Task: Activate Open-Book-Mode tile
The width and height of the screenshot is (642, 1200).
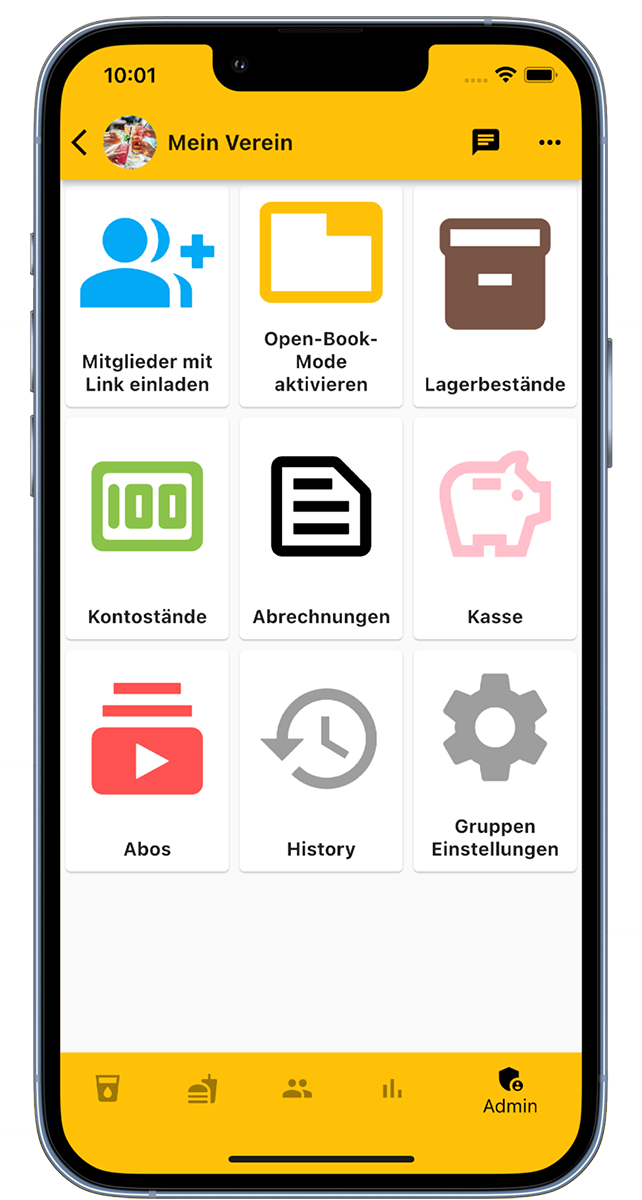Action: point(321,296)
